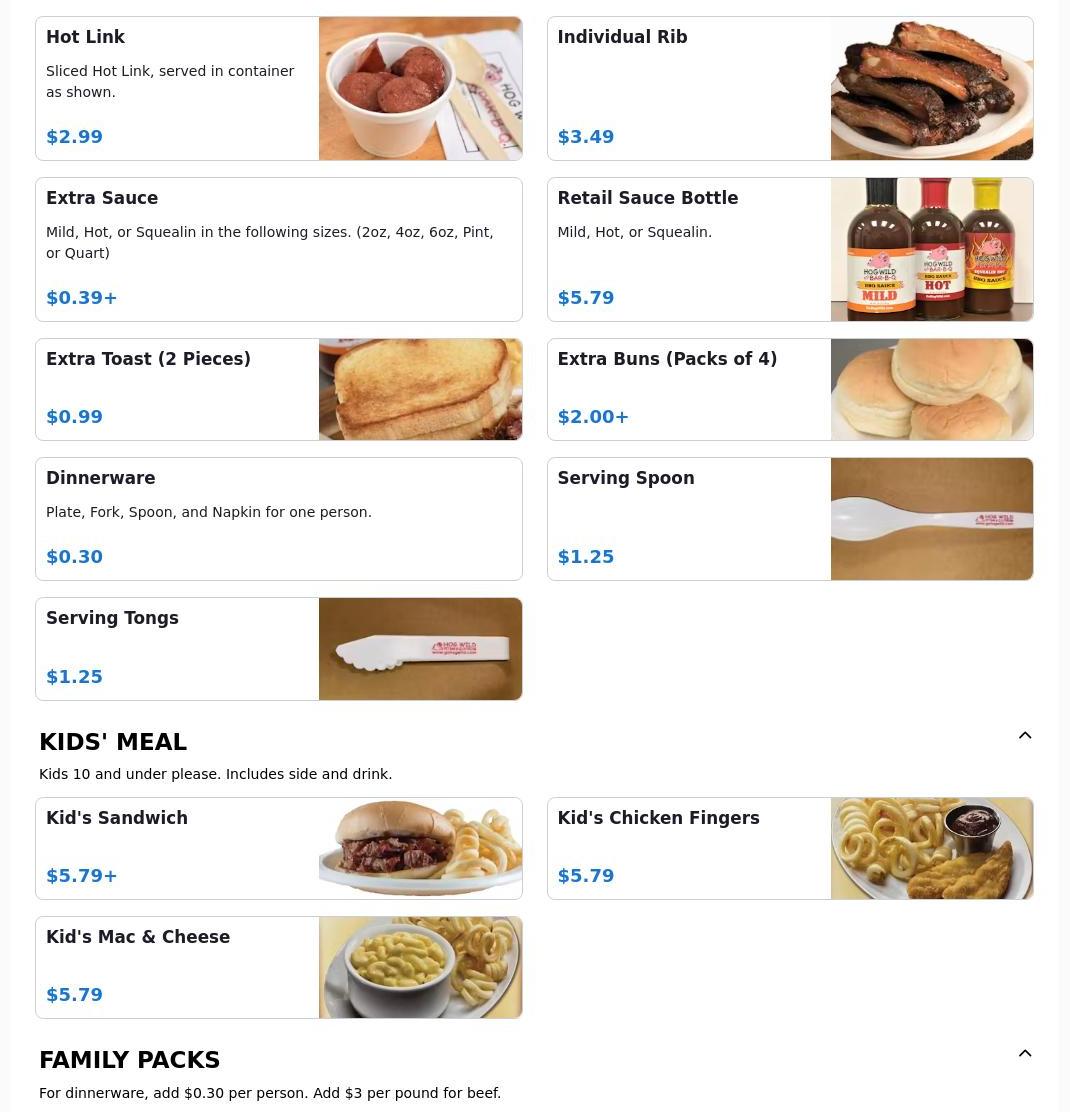Open the Serving Spoon card
The height and width of the screenshot is (1112, 1070).
coord(789,519)
